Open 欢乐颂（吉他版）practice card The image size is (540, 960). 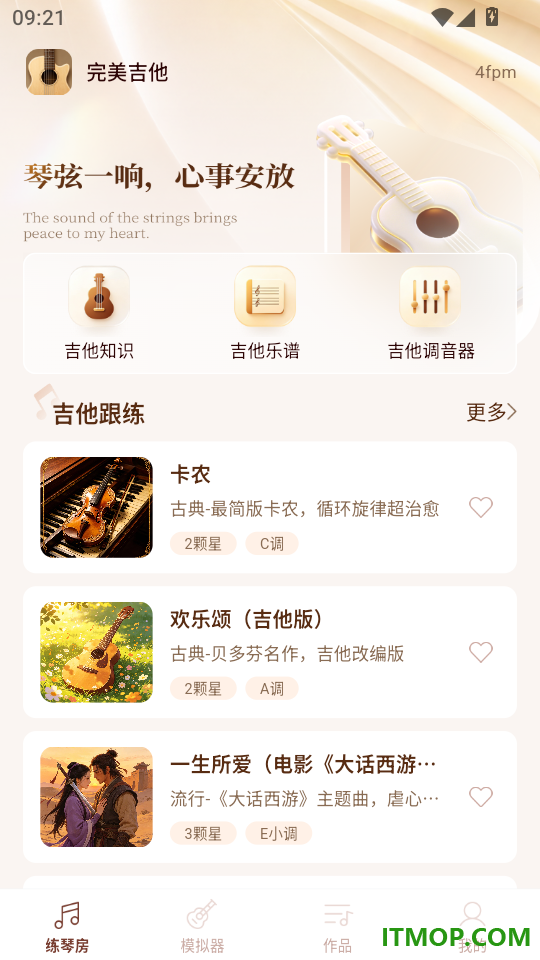(x=270, y=652)
